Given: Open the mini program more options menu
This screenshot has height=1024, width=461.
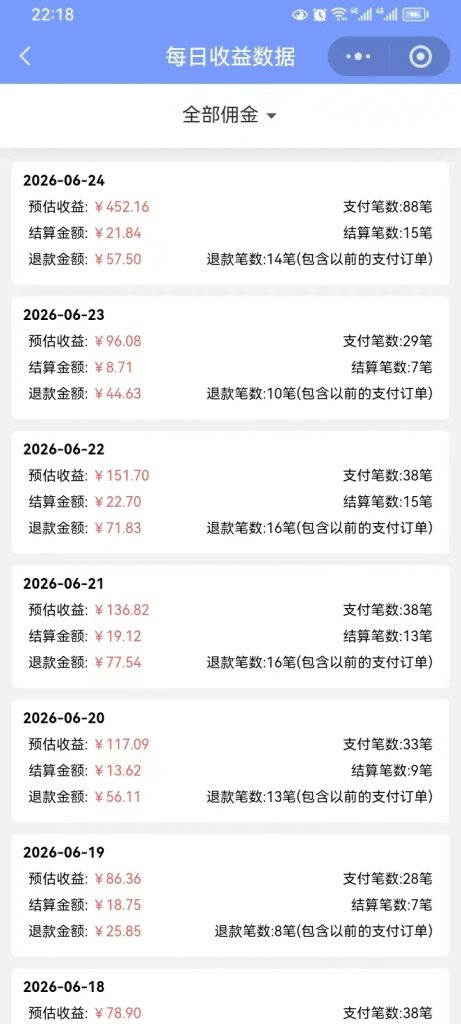Looking at the screenshot, I should click(358, 57).
